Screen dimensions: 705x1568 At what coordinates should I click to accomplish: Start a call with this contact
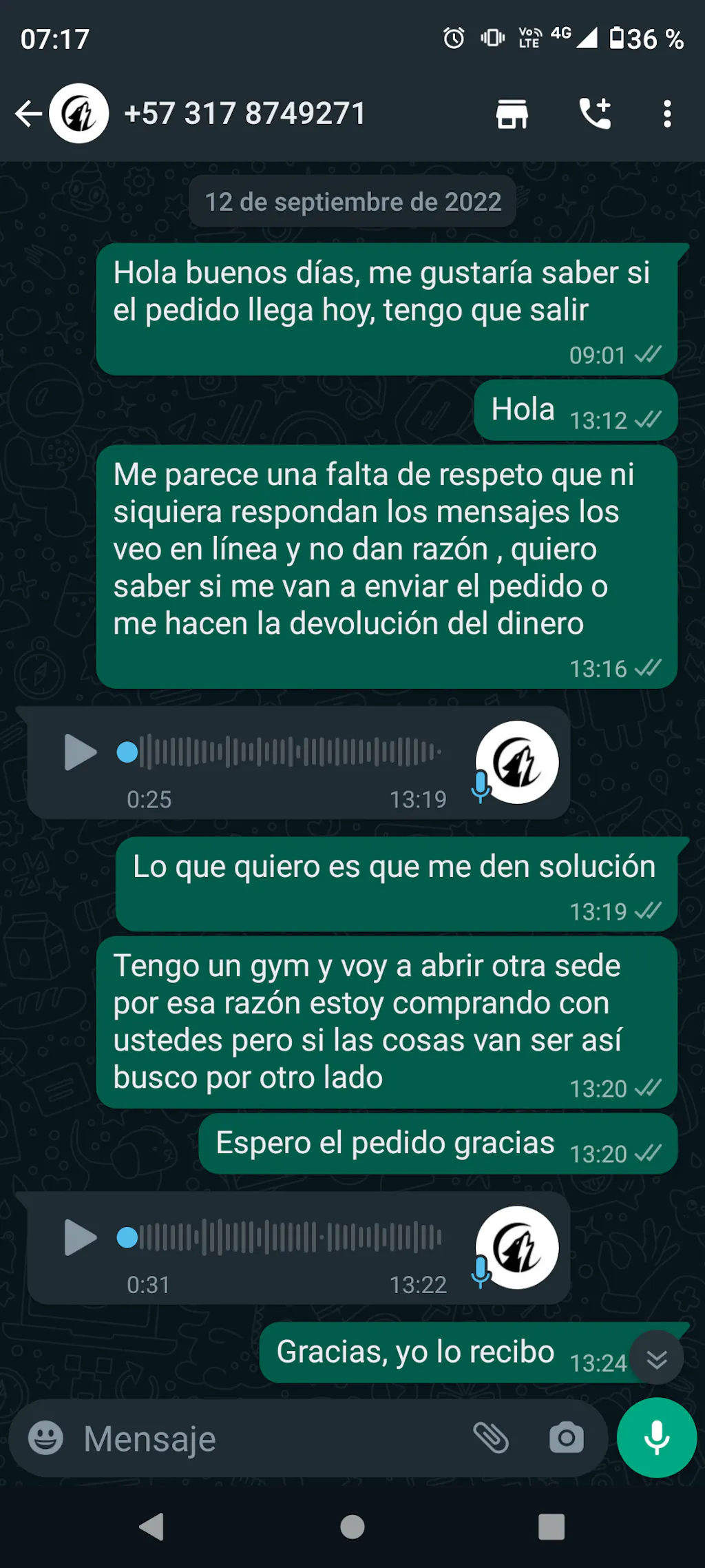pos(595,114)
